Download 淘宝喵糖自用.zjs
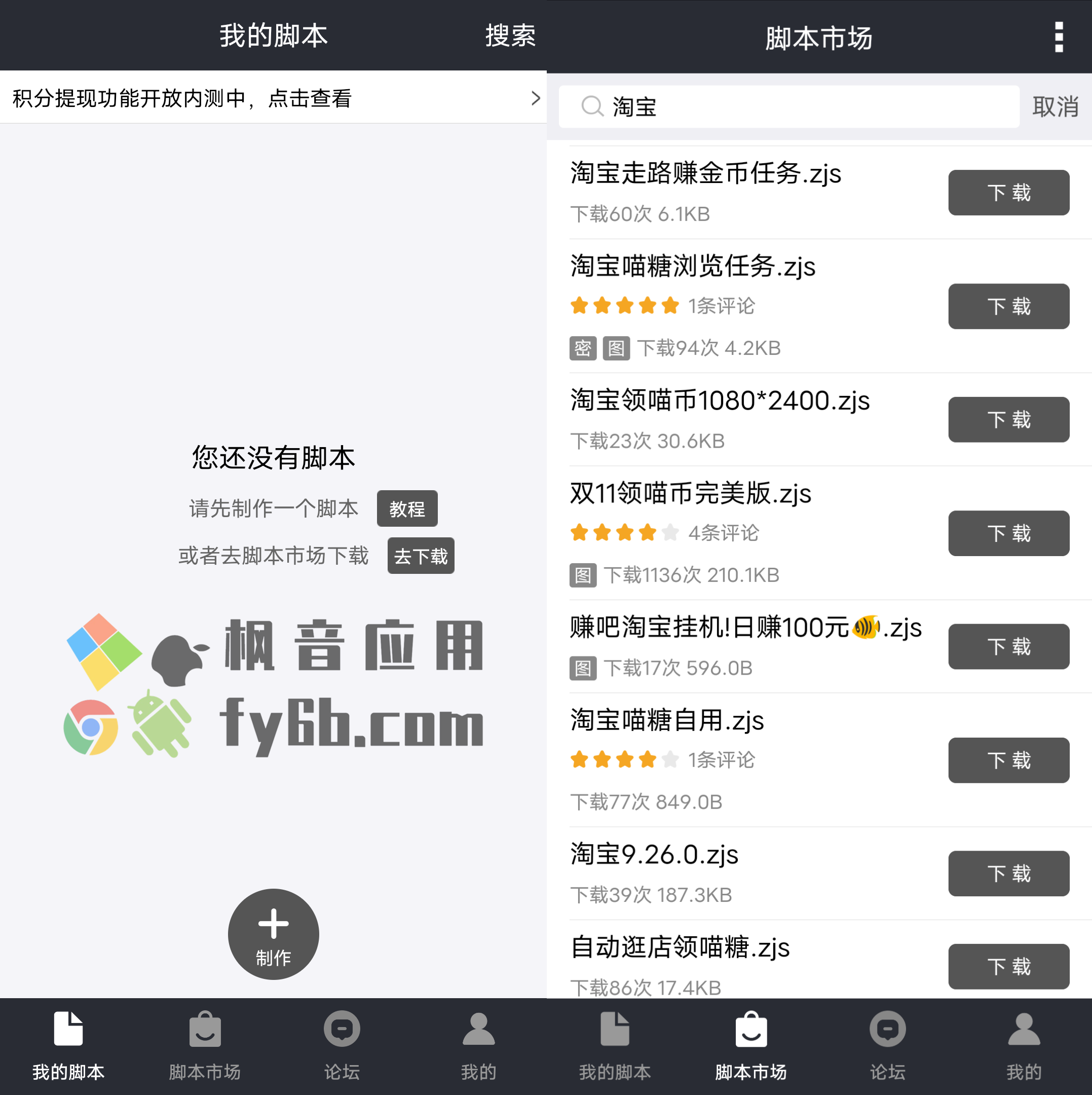 point(1008,760)
